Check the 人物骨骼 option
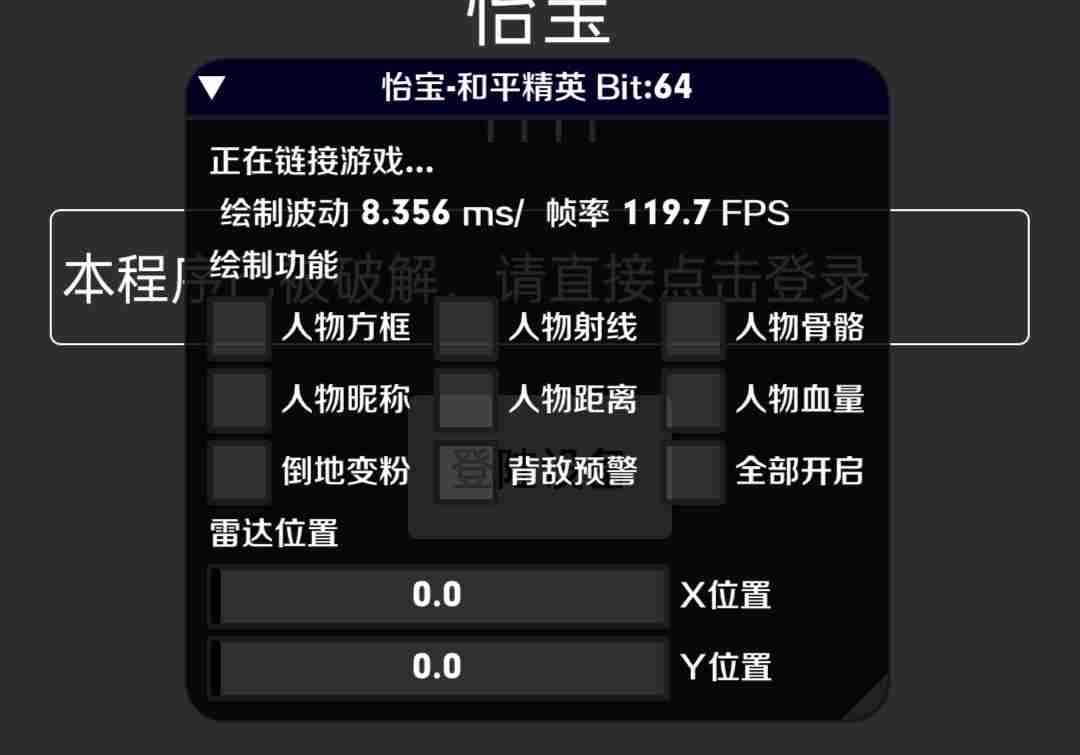This screenshot has width=1080, height=755. [x=694, y=328]
